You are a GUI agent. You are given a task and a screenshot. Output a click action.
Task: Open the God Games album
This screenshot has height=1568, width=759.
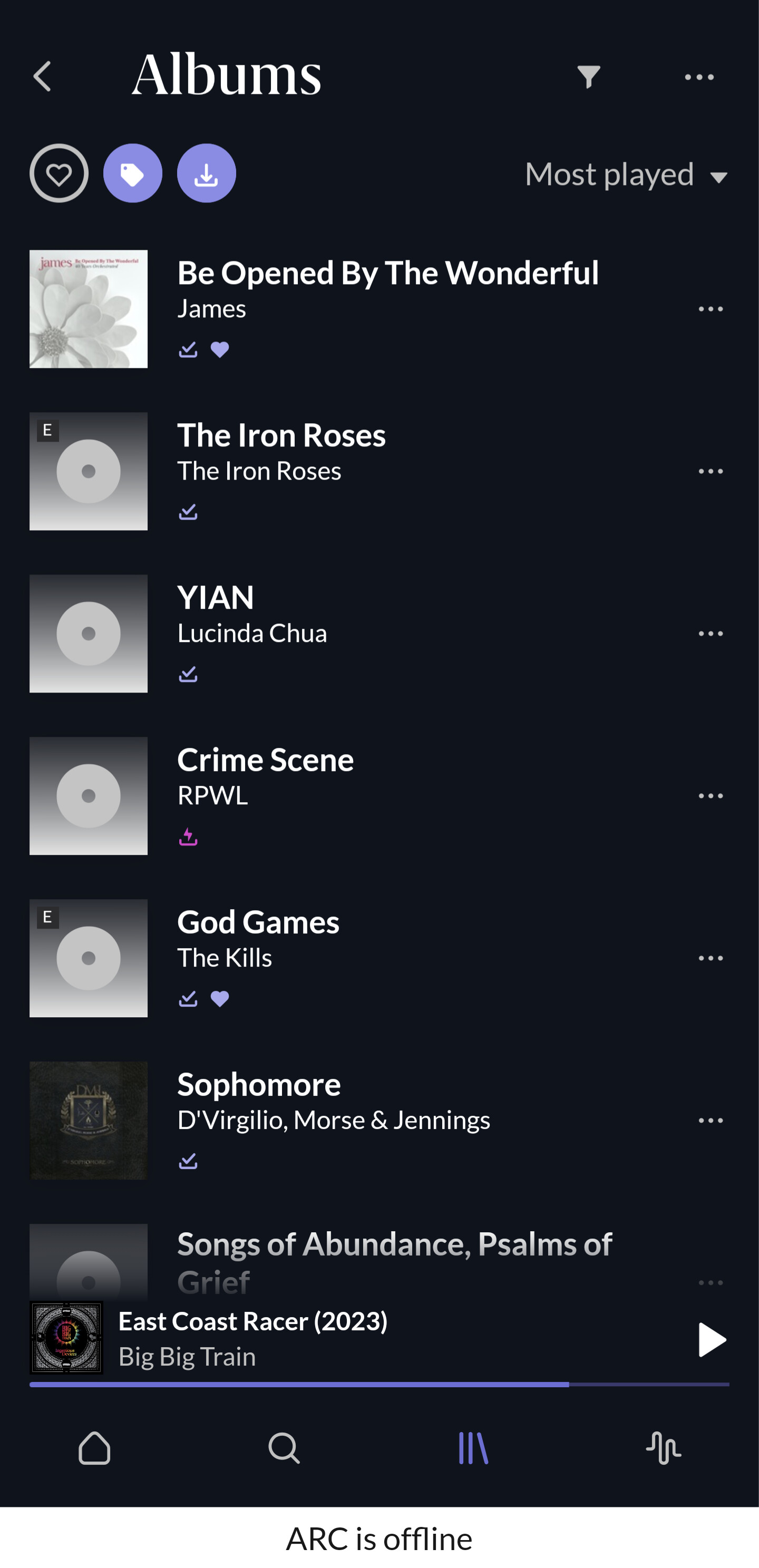(379, 958)
